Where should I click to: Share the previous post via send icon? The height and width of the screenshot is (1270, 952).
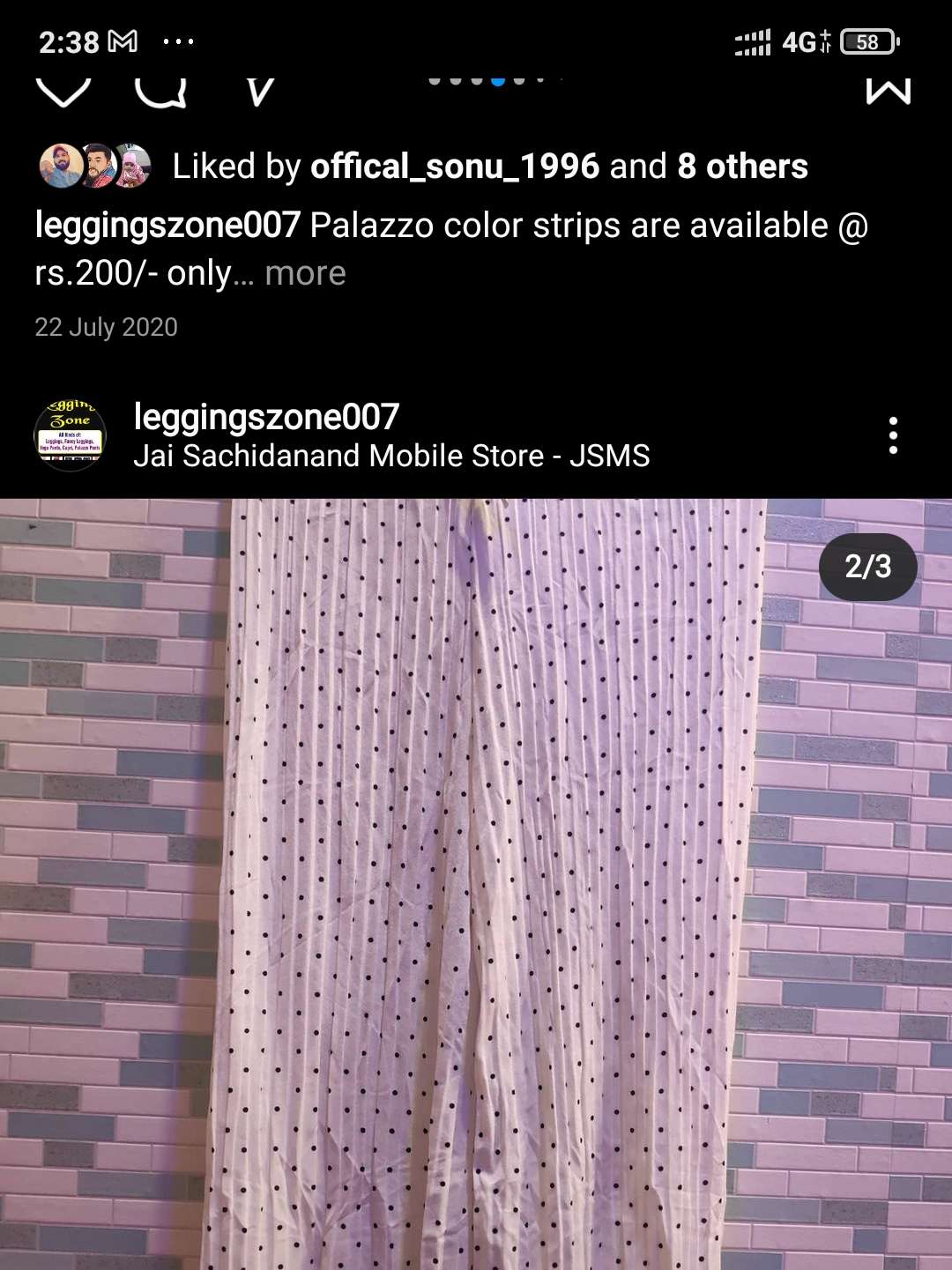tap(259, 90)
